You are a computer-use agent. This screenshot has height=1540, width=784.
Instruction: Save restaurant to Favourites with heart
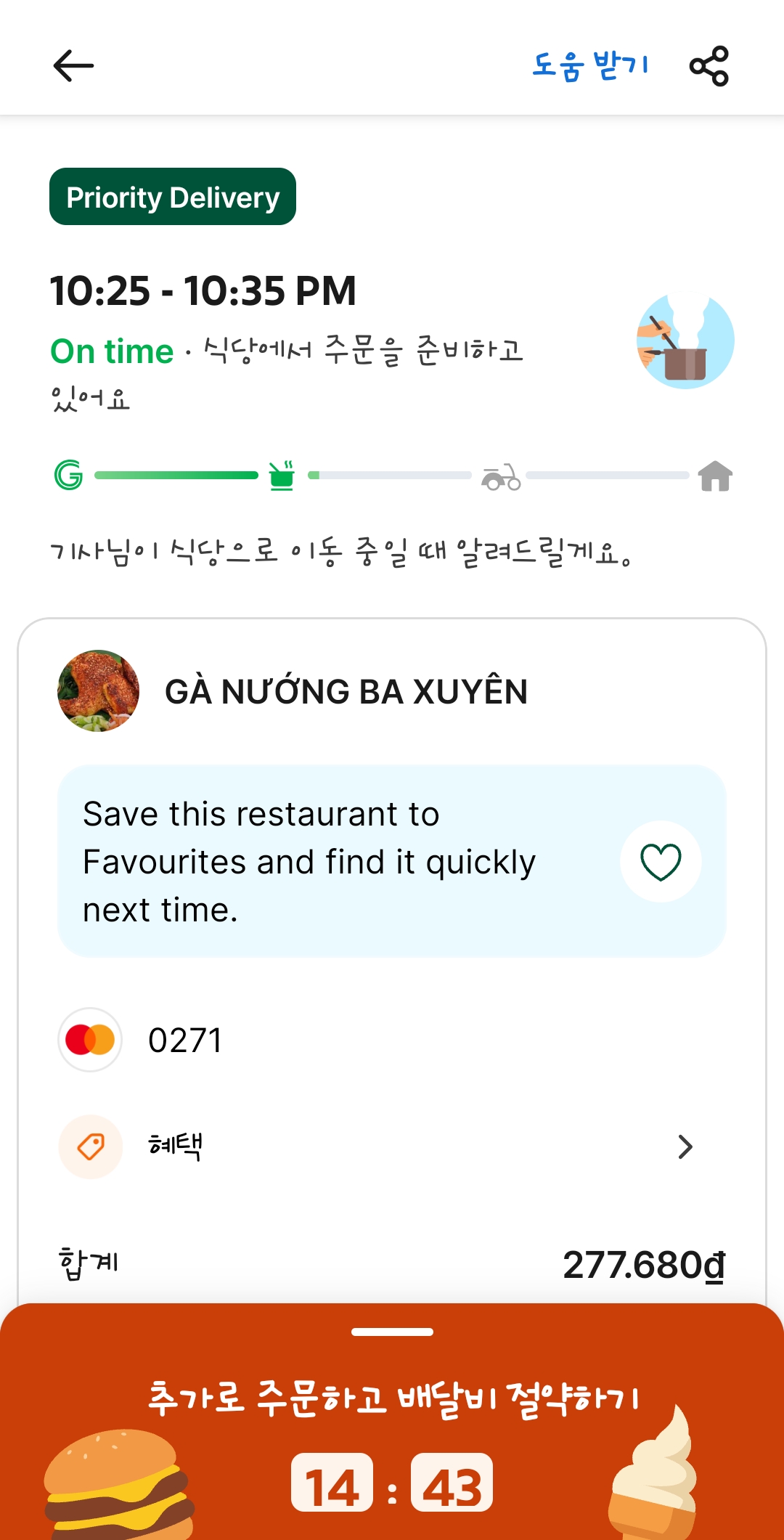[x=660, y=862]
